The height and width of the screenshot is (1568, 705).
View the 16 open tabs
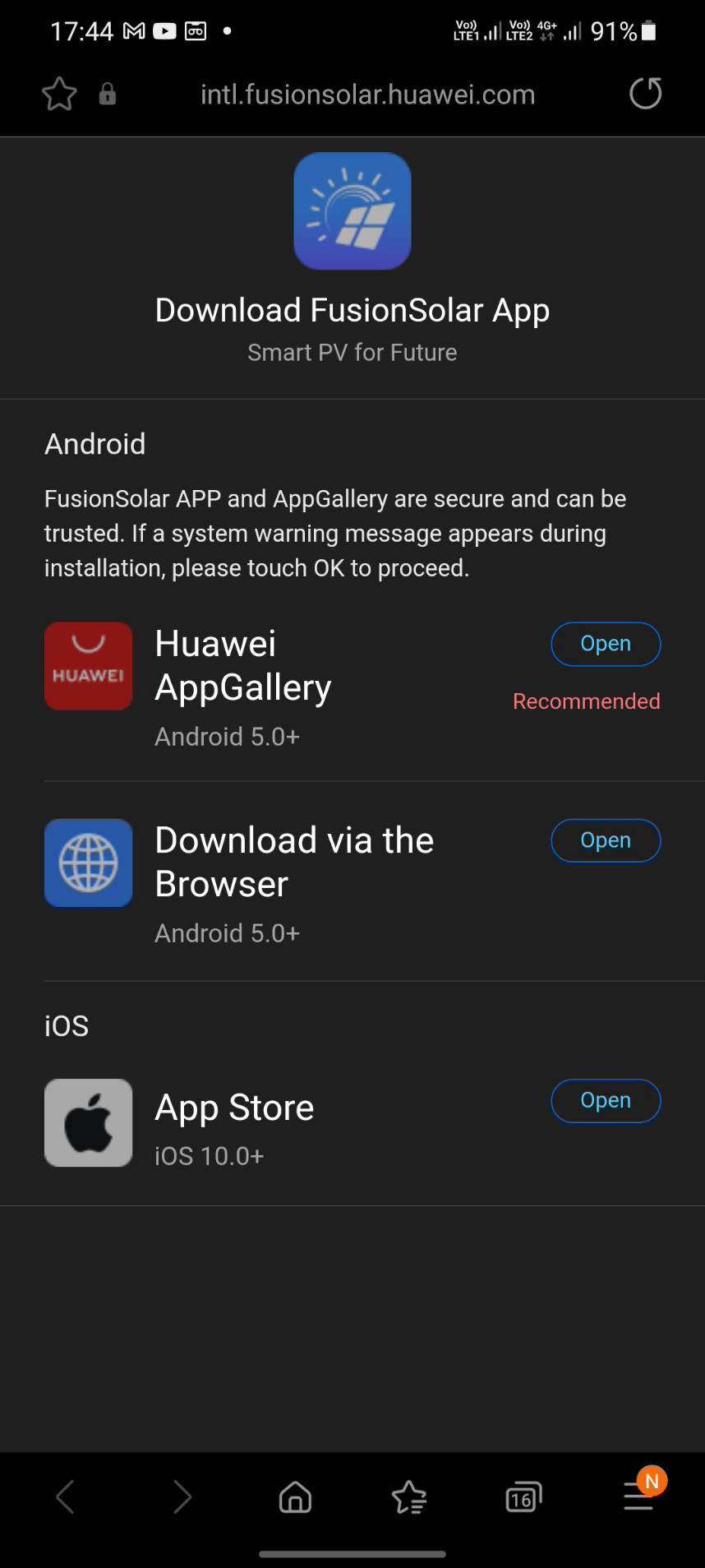coord(523,1496)
